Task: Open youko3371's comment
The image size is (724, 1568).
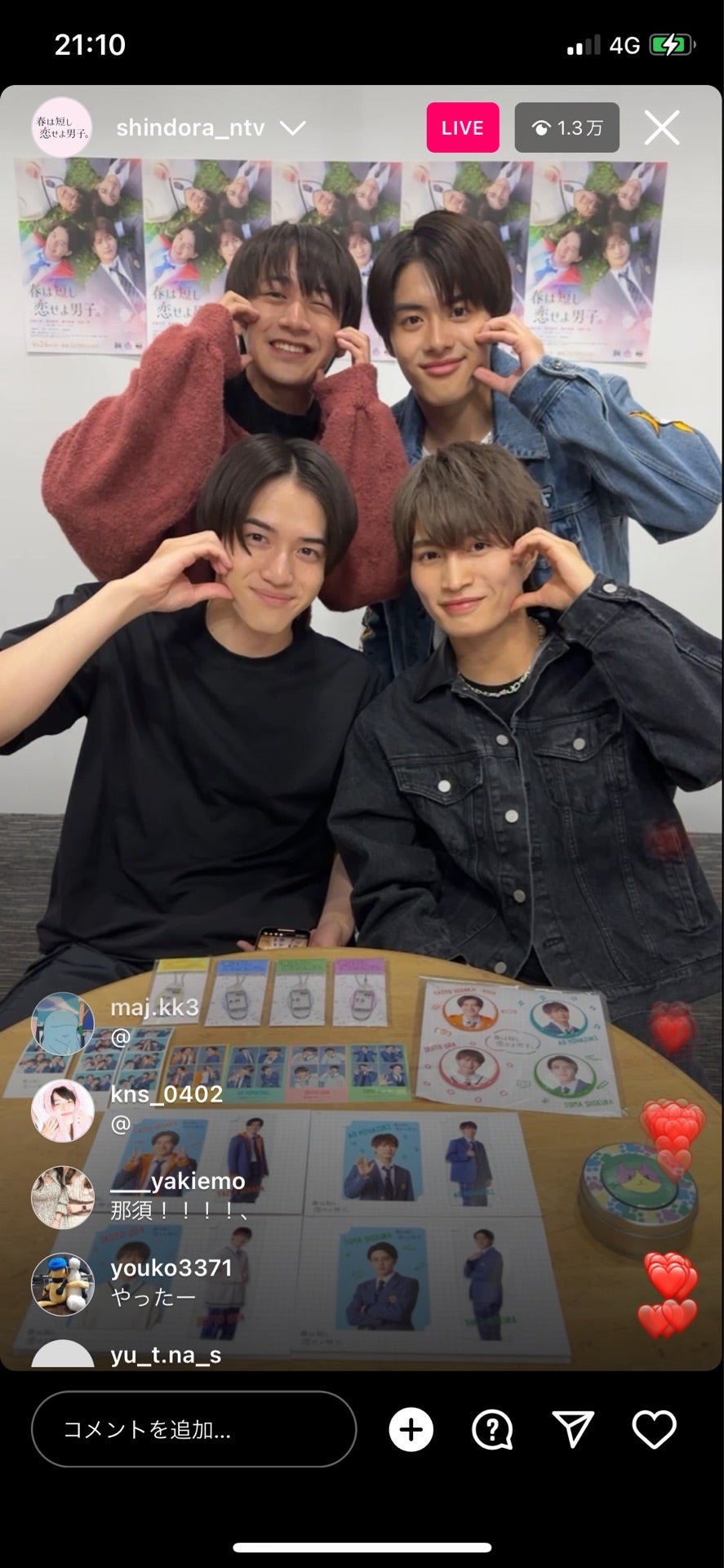Action: pos(171,1281)
